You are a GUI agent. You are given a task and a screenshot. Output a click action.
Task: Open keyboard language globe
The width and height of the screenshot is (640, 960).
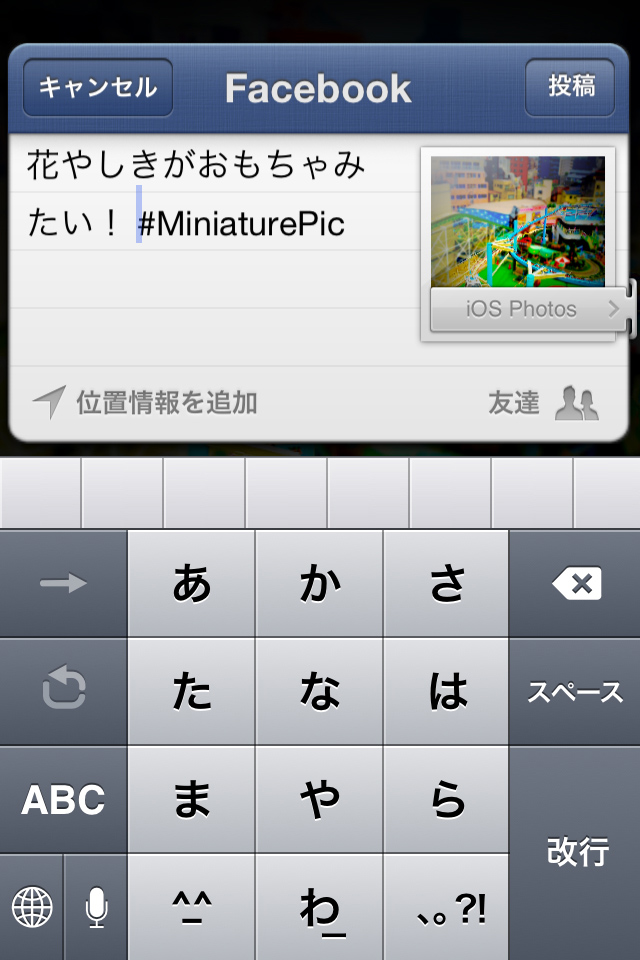[32, 907]
